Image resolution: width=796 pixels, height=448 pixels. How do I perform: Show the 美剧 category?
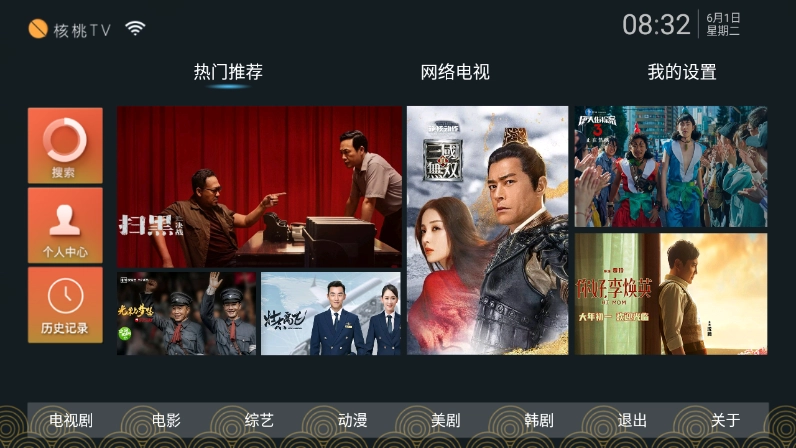pyautogui.click(x=445, y=420)
